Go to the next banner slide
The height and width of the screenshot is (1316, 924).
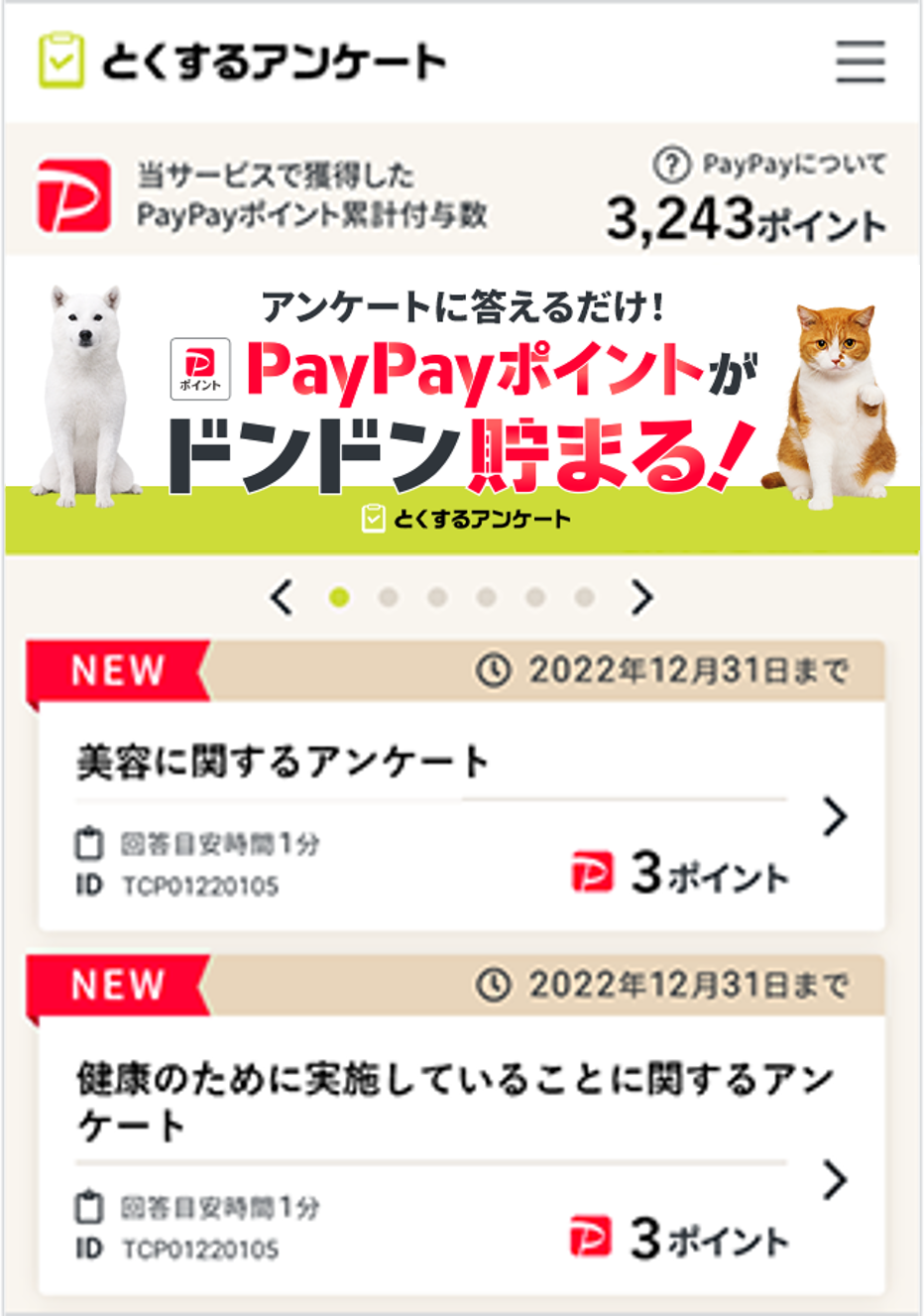pyautogui.click(x=641, y=598)
